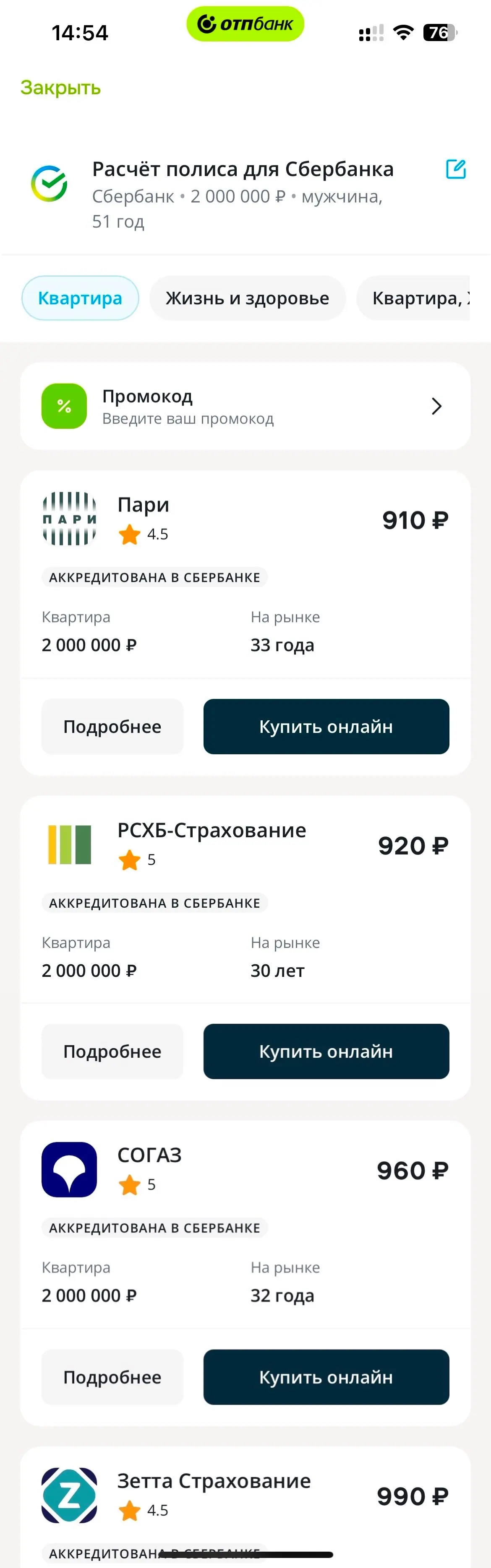Image resolution: width=491 pixels, height=1568 pixels.
Task: Open the Промокод entry row
Action: (x=245, y=406)
